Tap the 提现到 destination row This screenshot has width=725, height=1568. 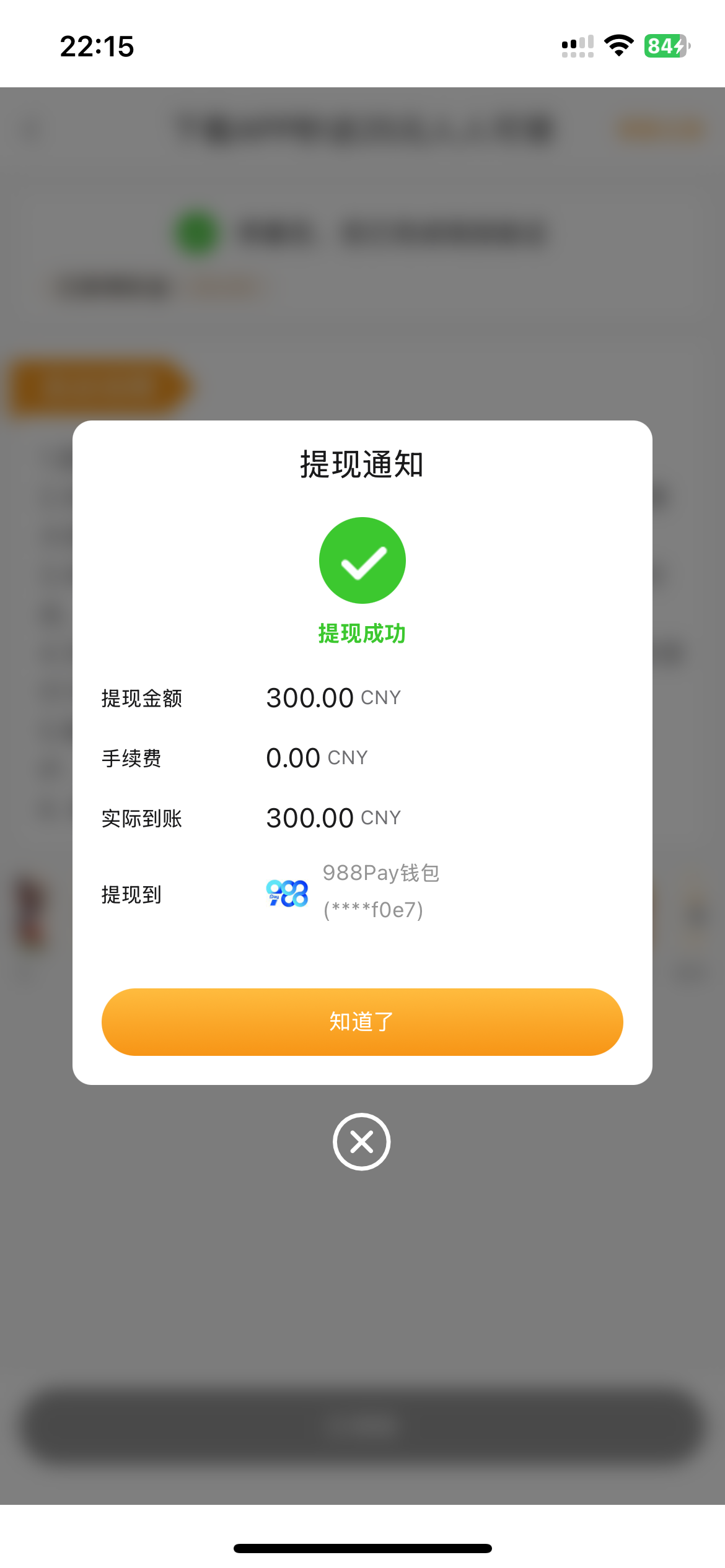(131, 894)
